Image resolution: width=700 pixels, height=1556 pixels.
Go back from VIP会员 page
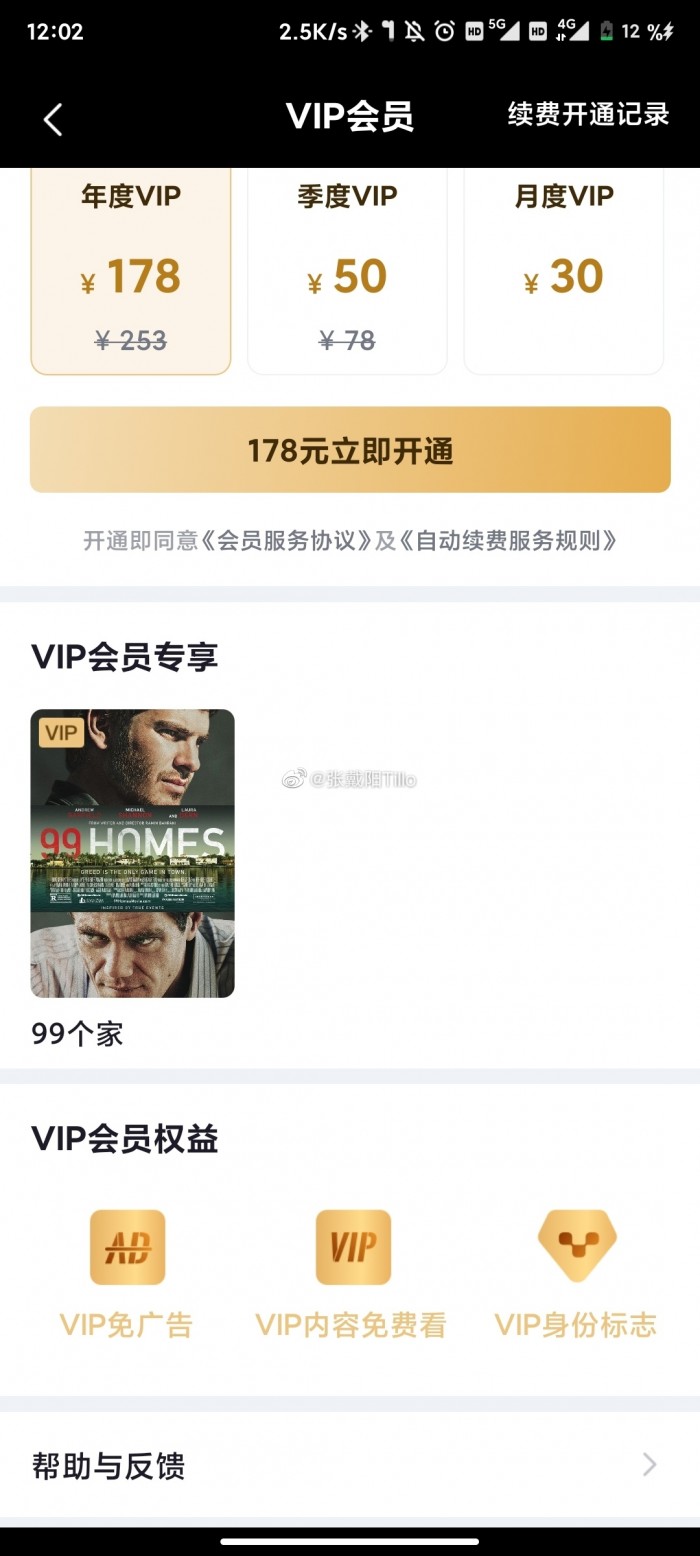click(x=53, y=119)
